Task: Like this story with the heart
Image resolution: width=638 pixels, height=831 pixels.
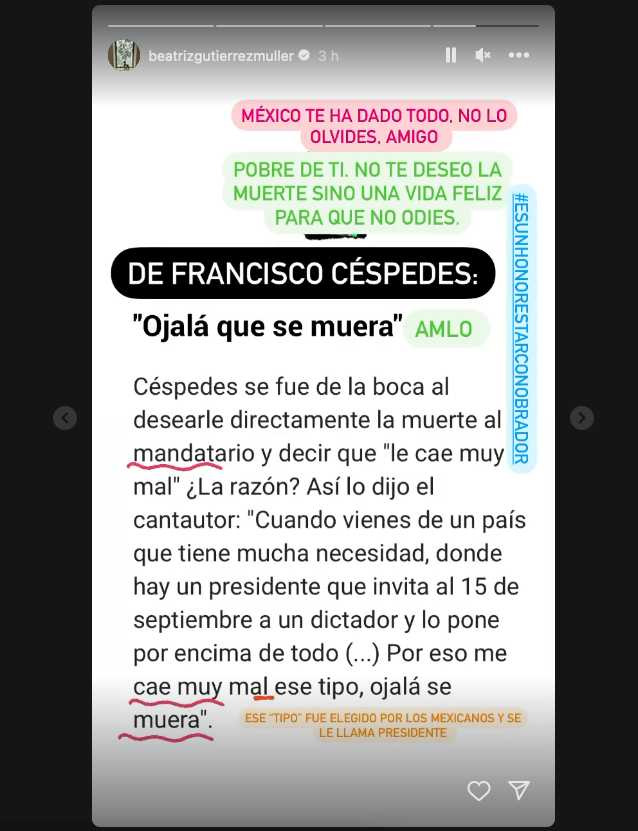Action: [x=479, y=790]
